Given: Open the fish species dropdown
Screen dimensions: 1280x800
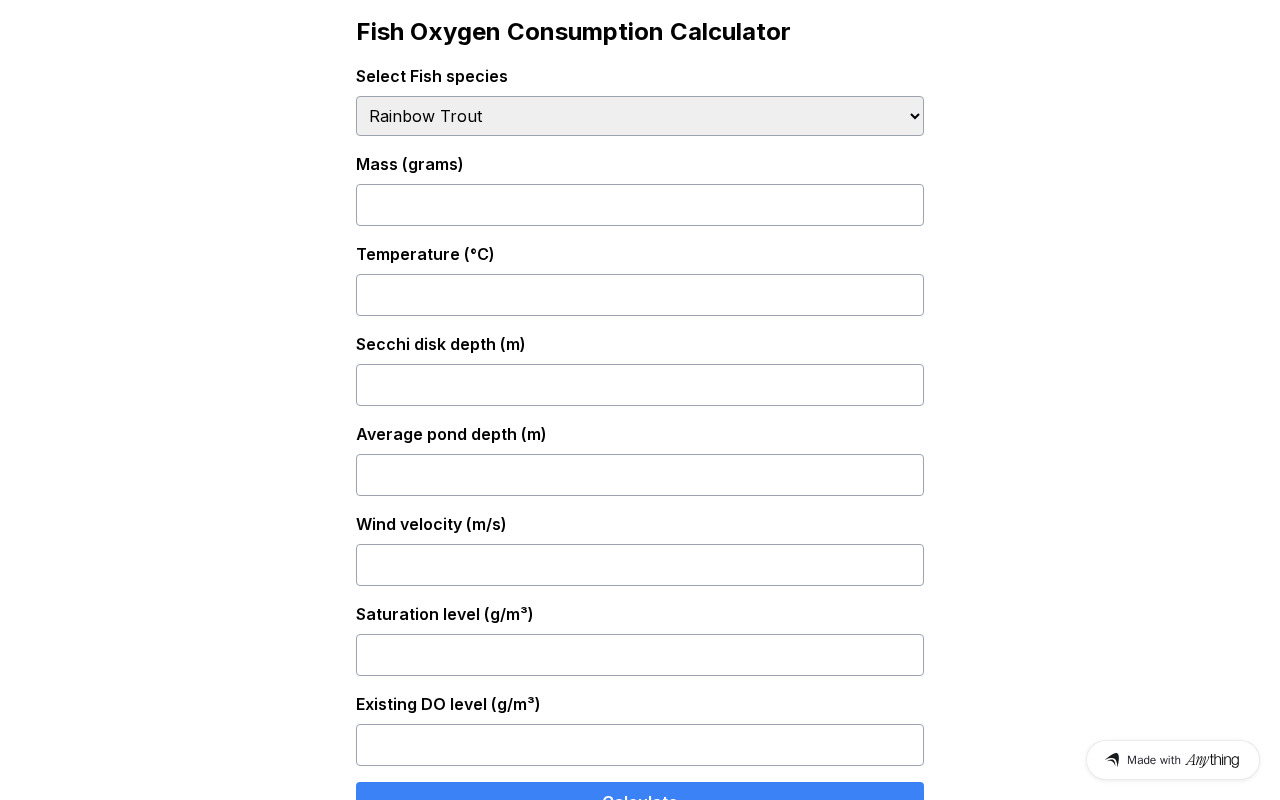Looking at the screenshot, I should click(x=639, y=116).
